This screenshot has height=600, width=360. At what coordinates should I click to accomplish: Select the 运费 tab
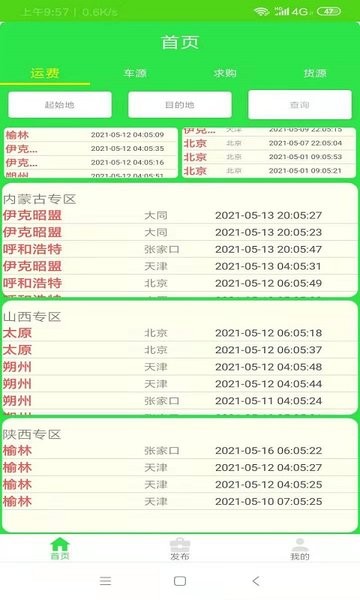pyautogui.click(x=45, y=73)
